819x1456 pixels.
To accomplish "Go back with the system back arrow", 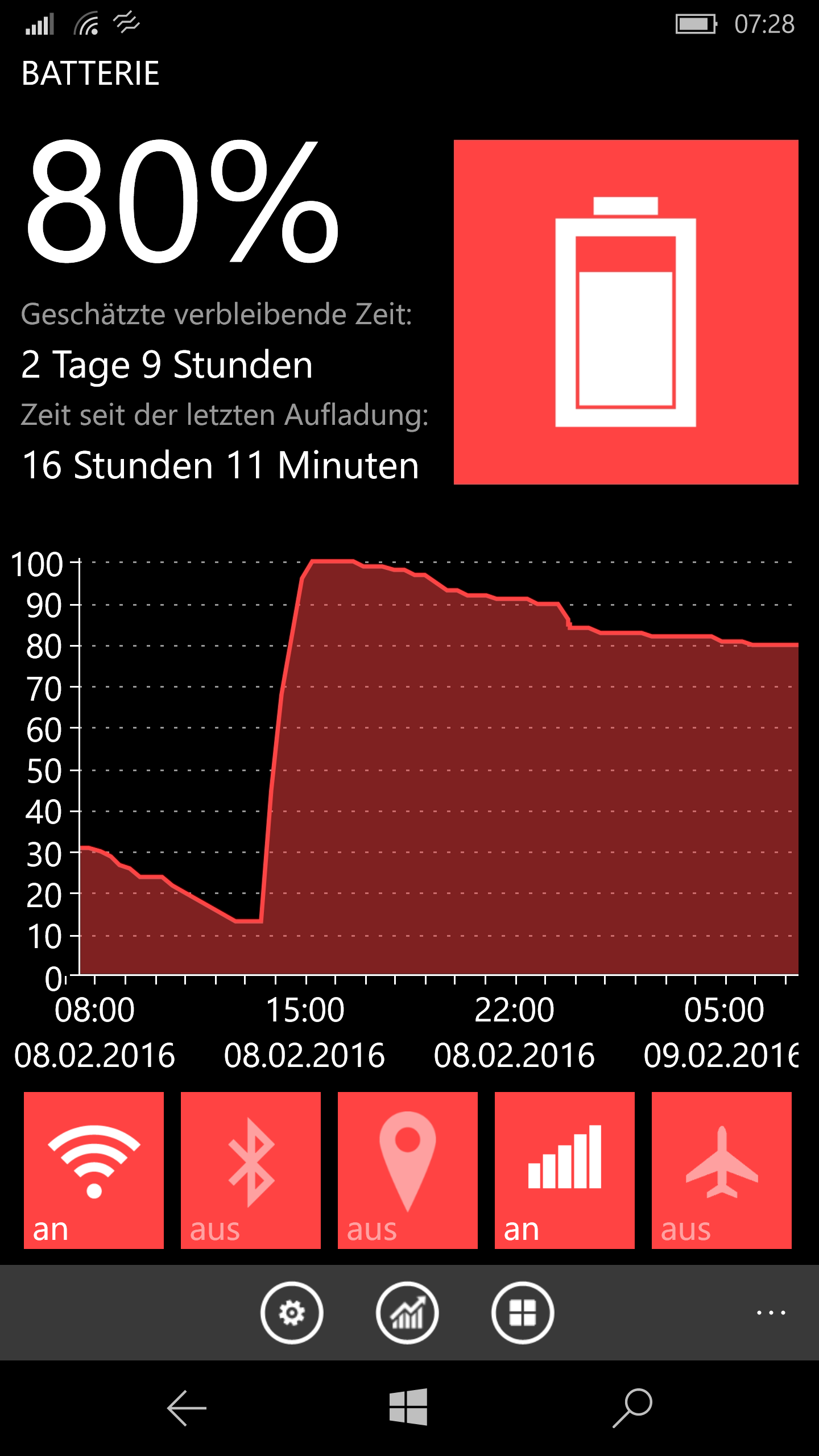I will [x=186, y=1408].
